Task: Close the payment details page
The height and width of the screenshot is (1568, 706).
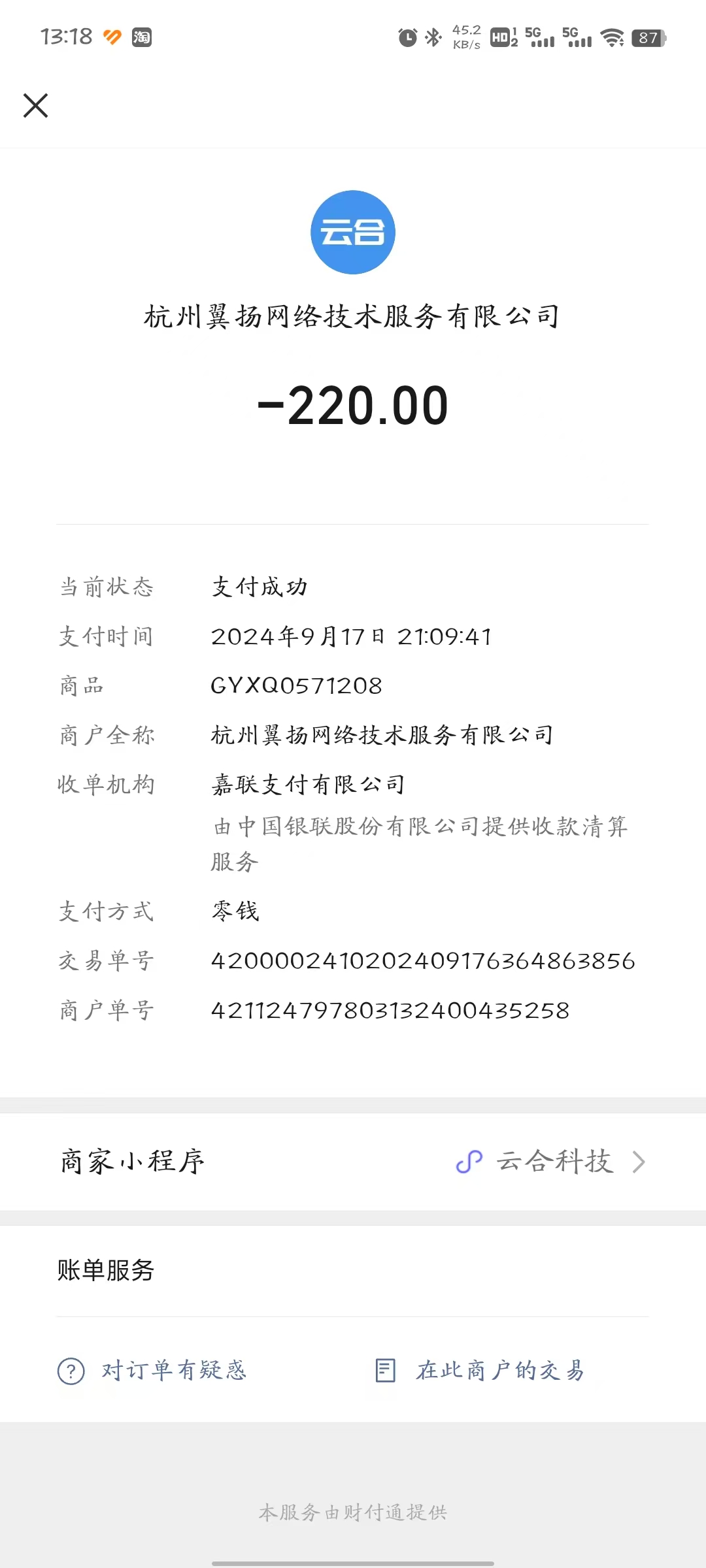Action: pyautogui.click(x=36, y=105)
